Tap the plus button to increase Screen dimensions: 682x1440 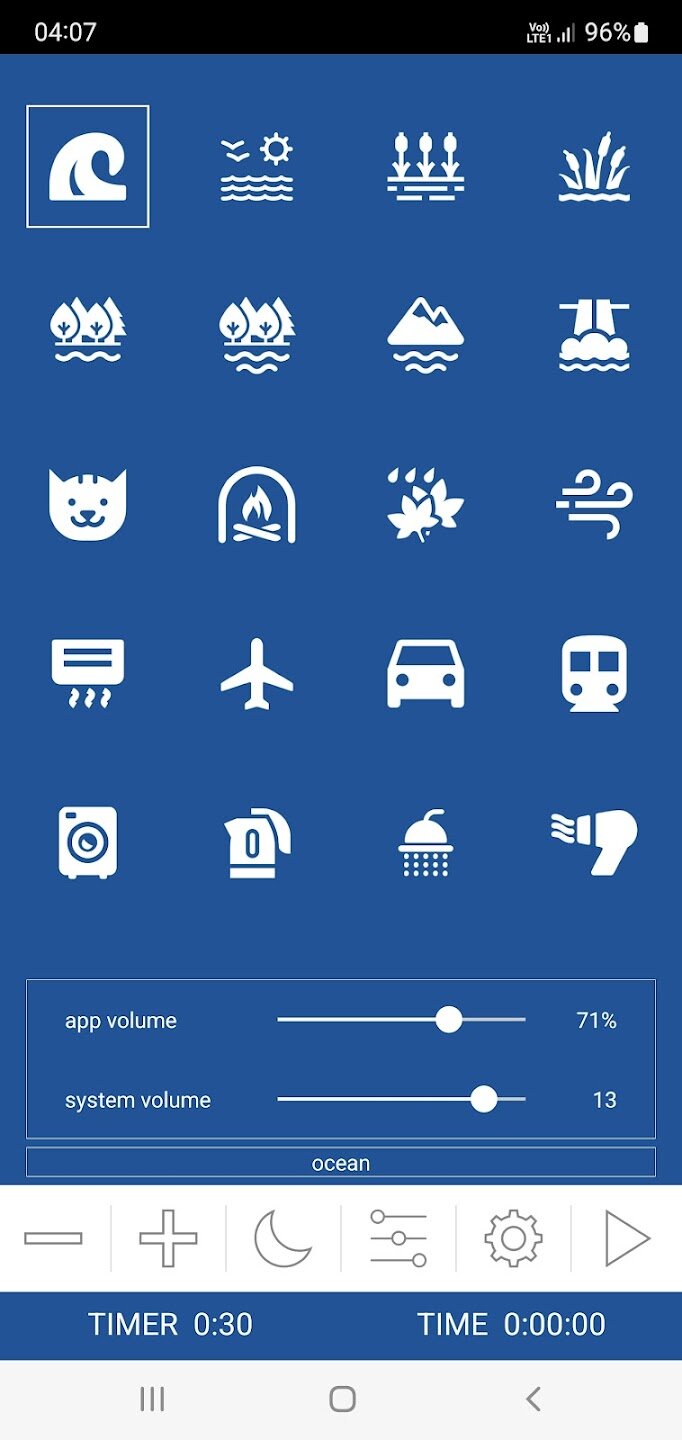(x=168, y=1238)
